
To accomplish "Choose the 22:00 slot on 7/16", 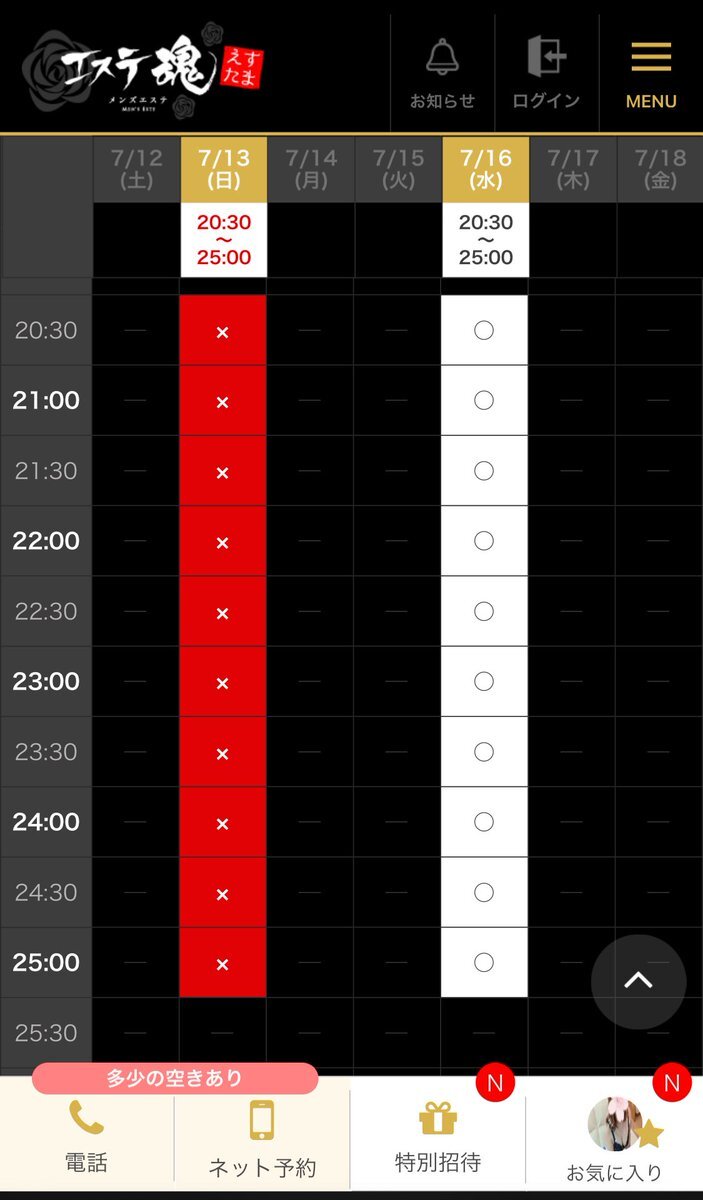I will [484, 541].
